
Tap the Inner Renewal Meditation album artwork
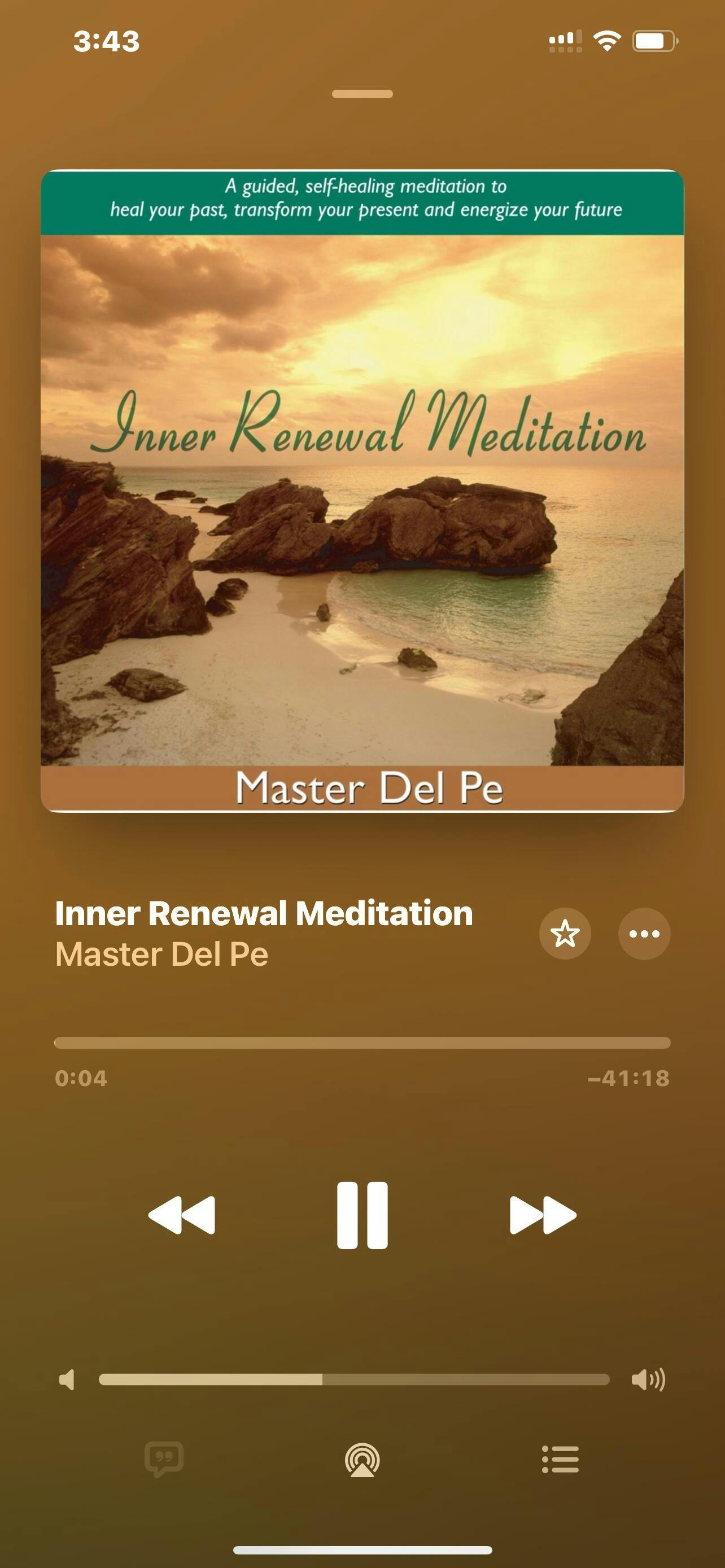362,490
